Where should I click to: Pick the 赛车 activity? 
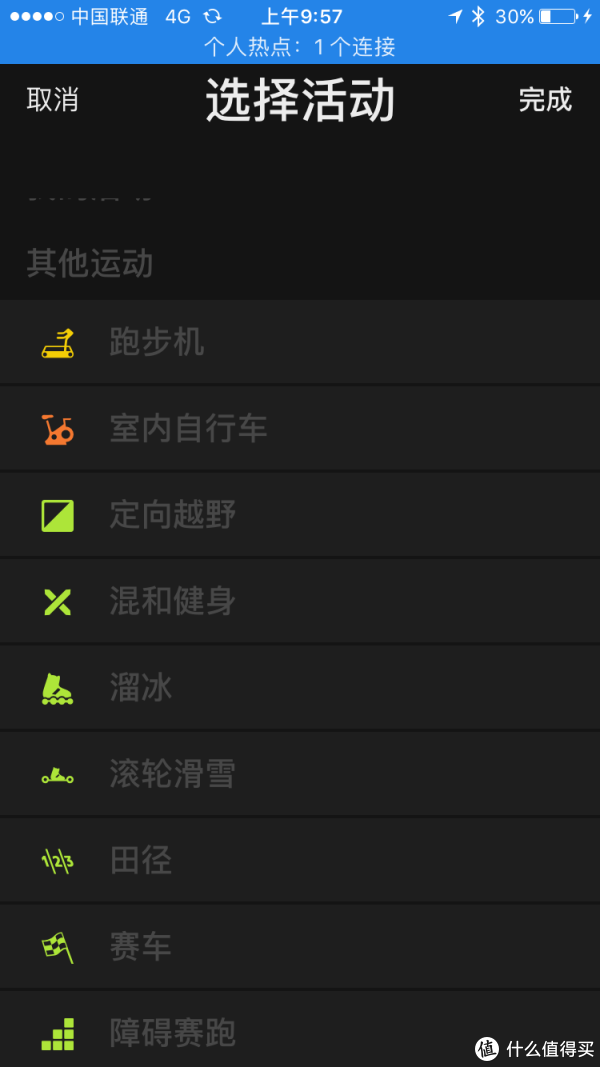point(300,947)
